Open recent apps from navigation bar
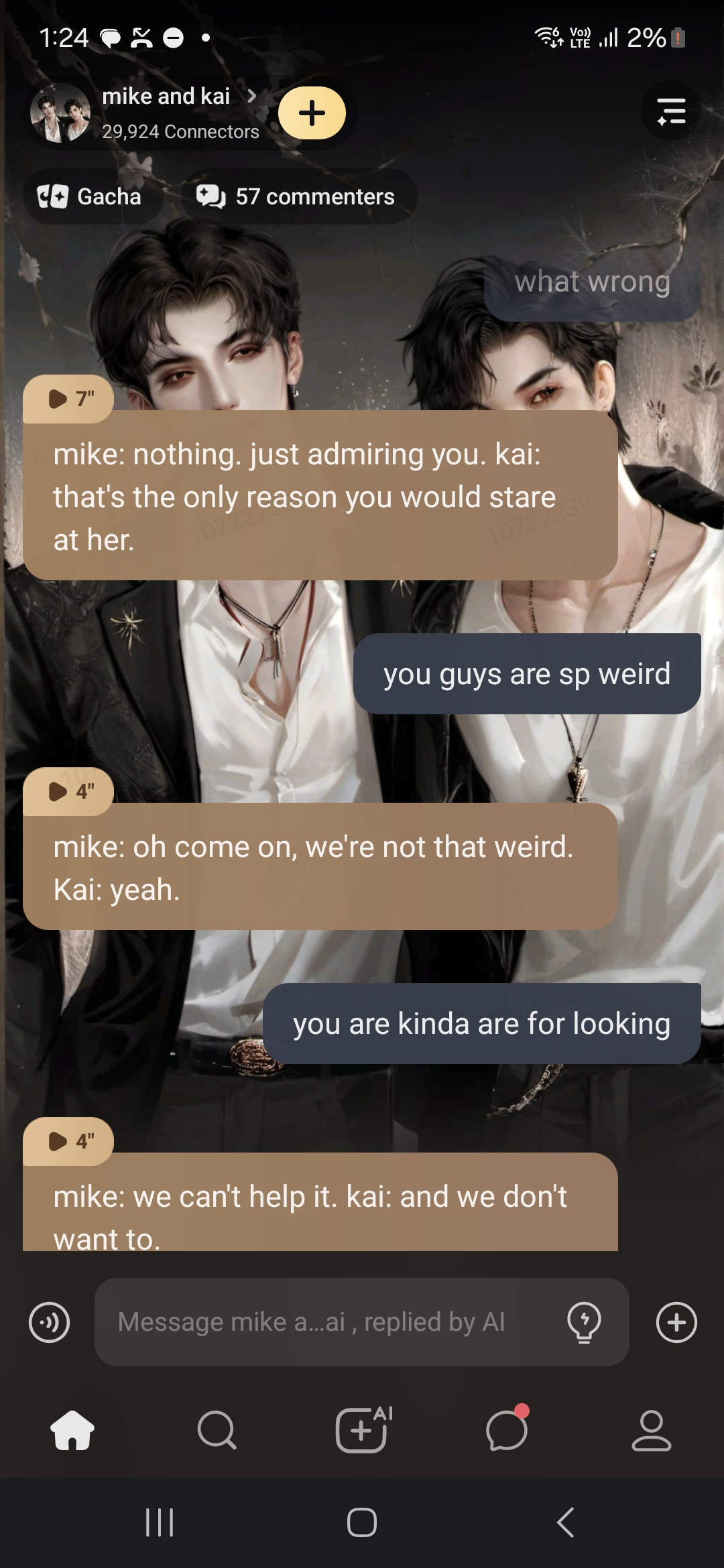 (x=160, y=1522)
